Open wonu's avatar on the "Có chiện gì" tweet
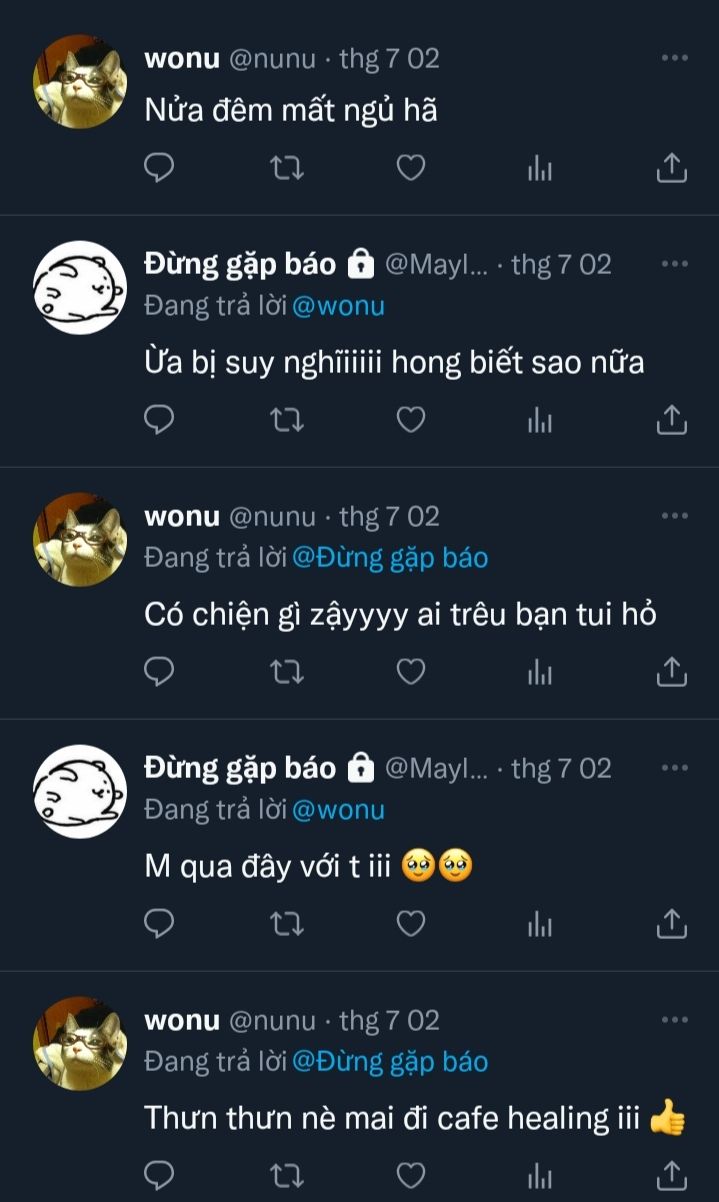This screenshot has width=719, height=1202. click(79, 539)
